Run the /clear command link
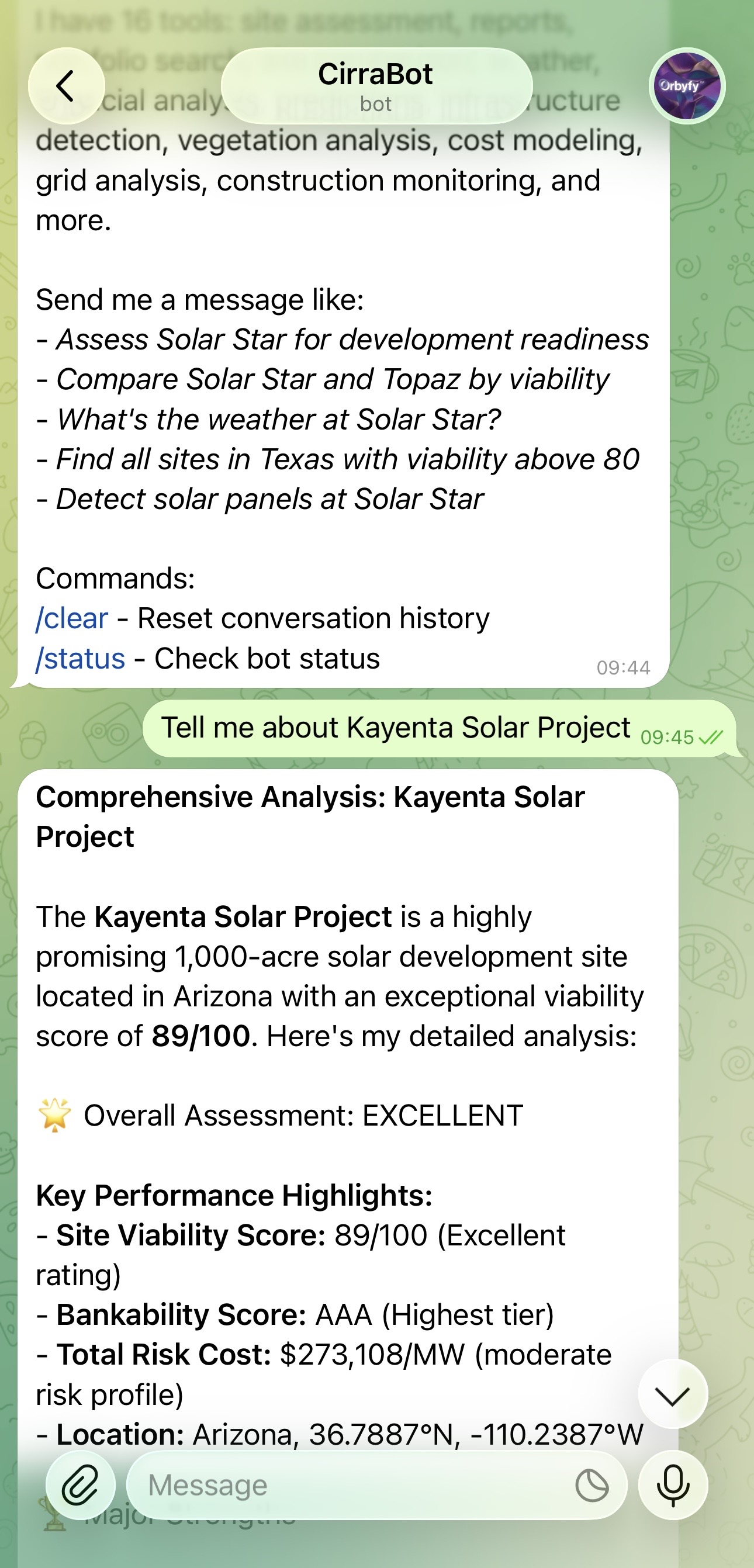 (71, 618)
